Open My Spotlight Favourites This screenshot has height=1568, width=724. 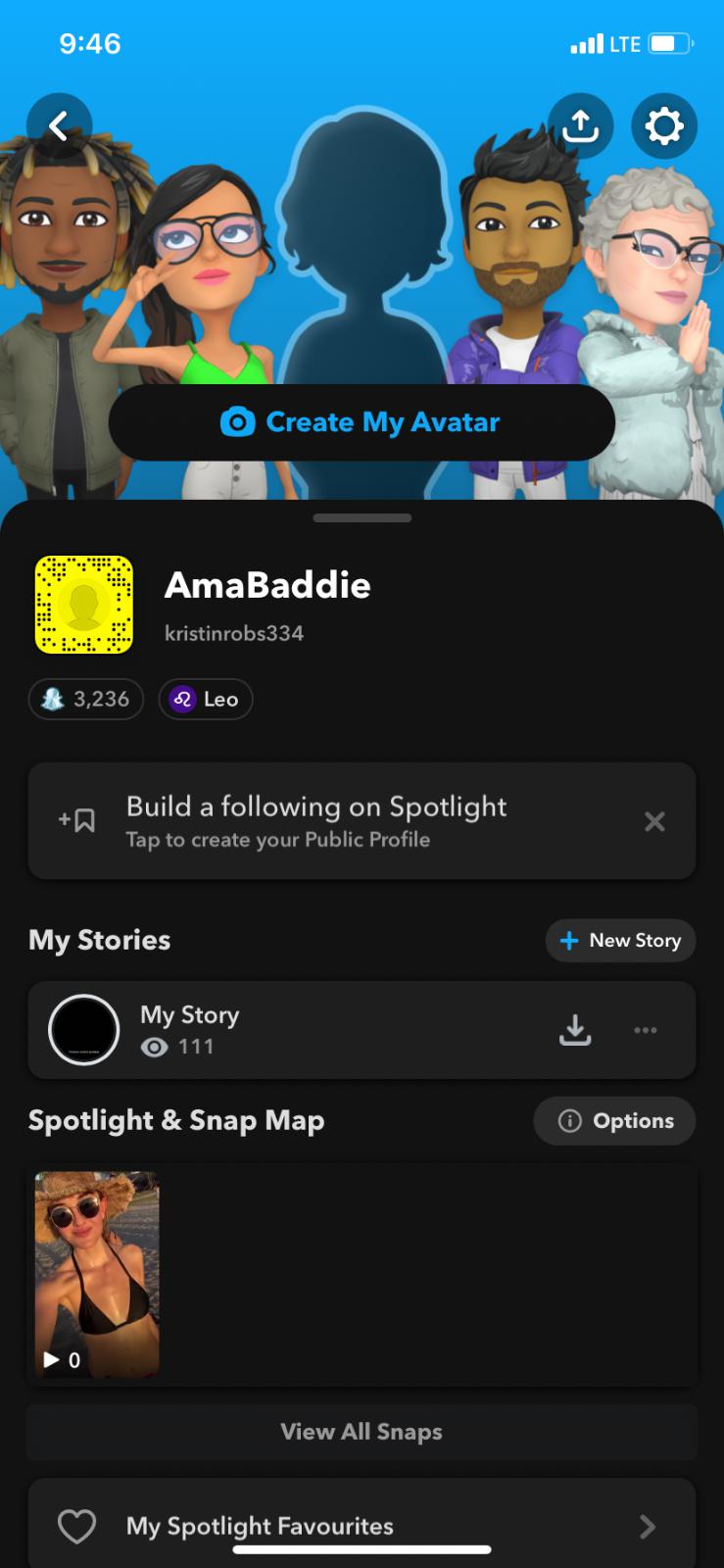click(x=362, y=1526)
